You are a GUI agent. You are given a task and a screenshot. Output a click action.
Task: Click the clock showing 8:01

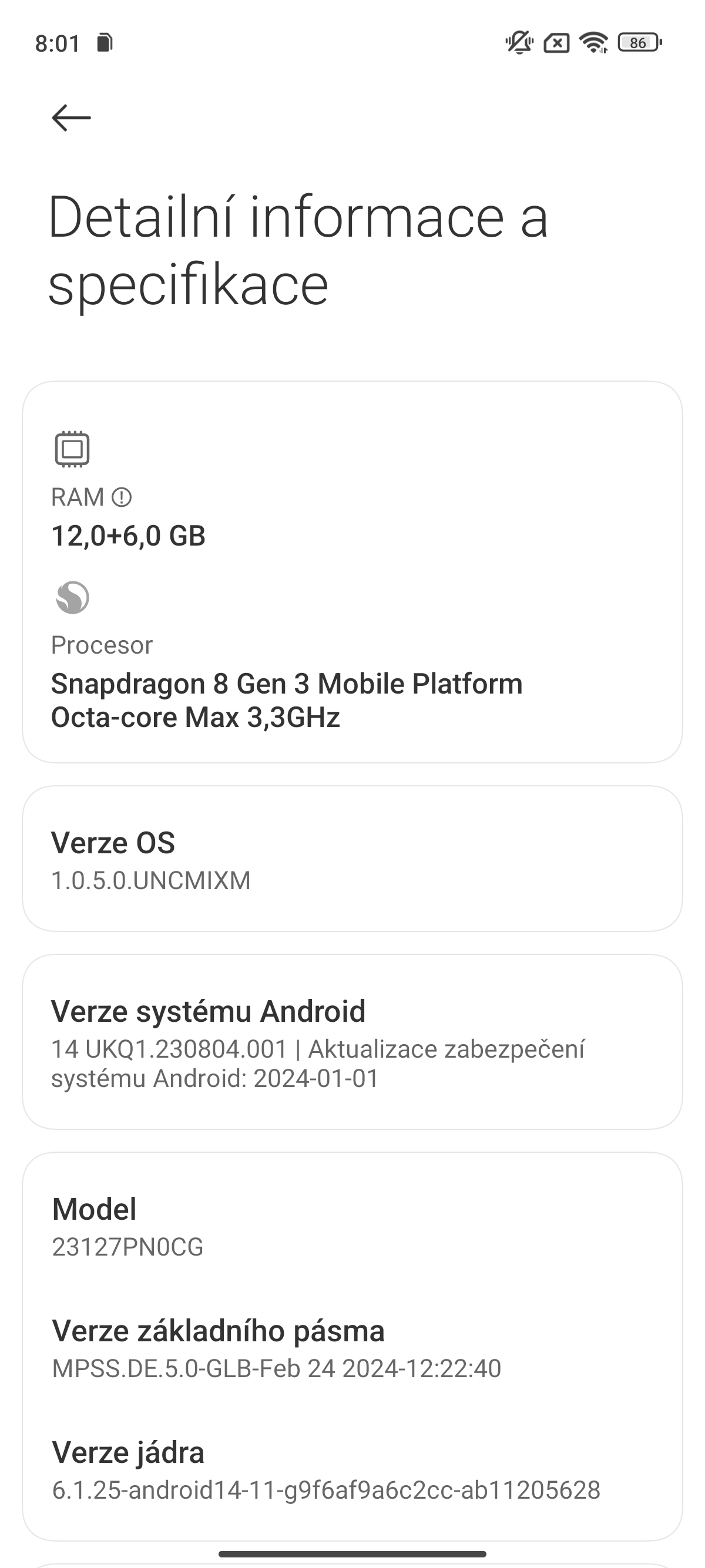tap(58, 42)
